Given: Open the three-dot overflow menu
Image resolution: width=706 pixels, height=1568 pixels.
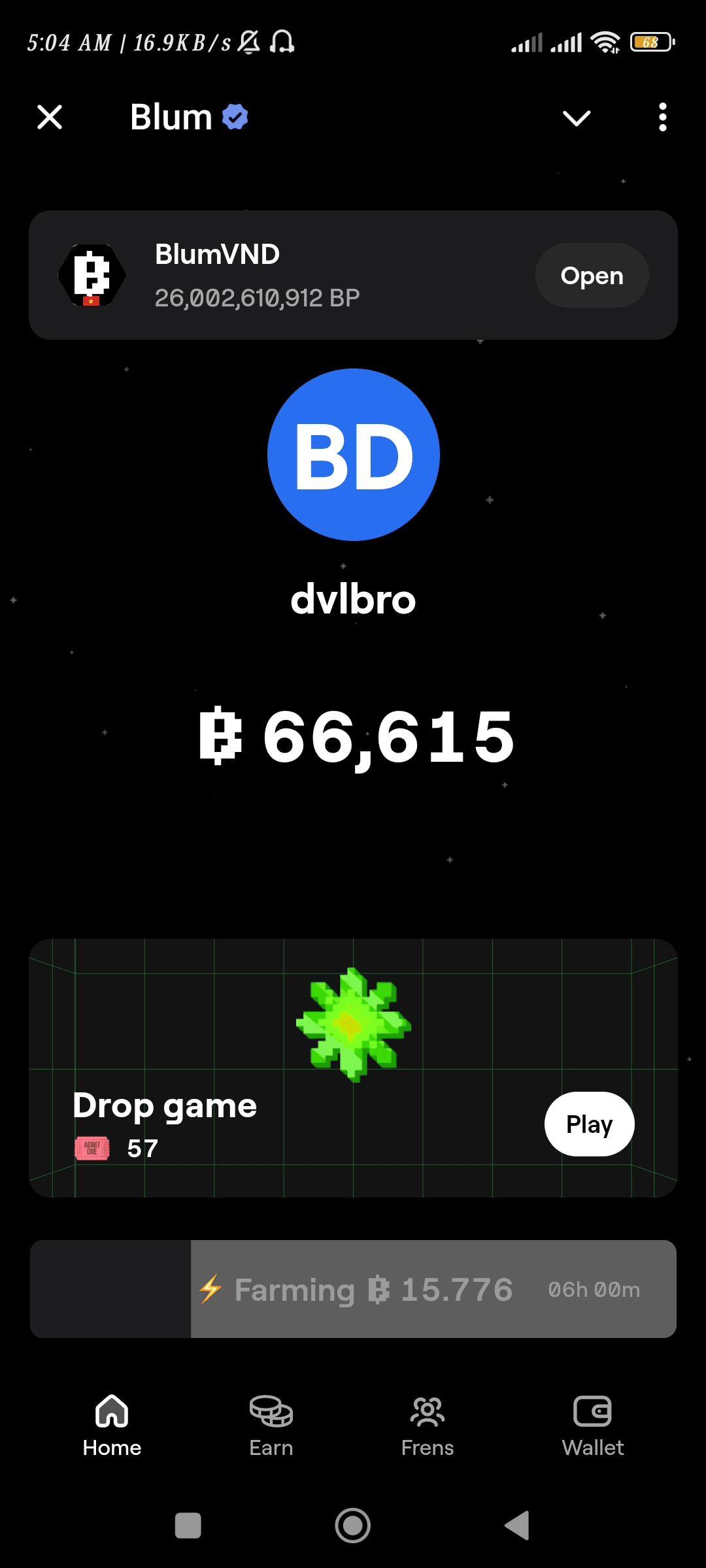Looking at the screenshot, I should 662,118.
